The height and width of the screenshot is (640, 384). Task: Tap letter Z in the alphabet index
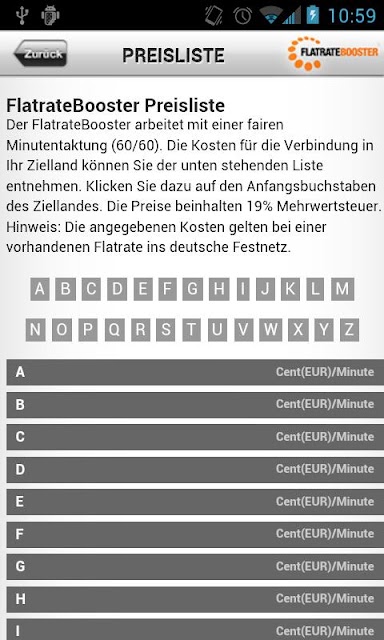[349, 330]
